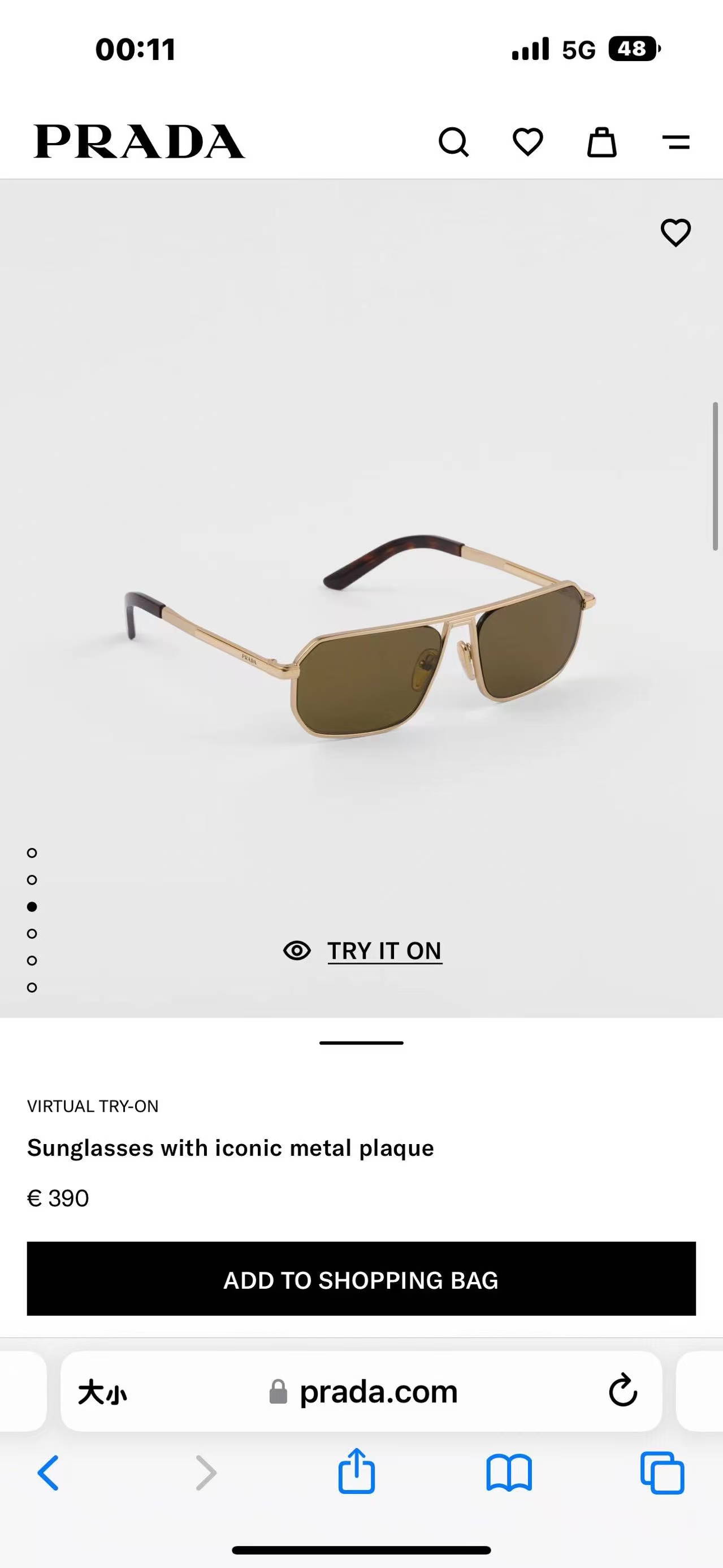Share this page
The width and height of the screenshot is (723, 1568).
(357, 1472)
